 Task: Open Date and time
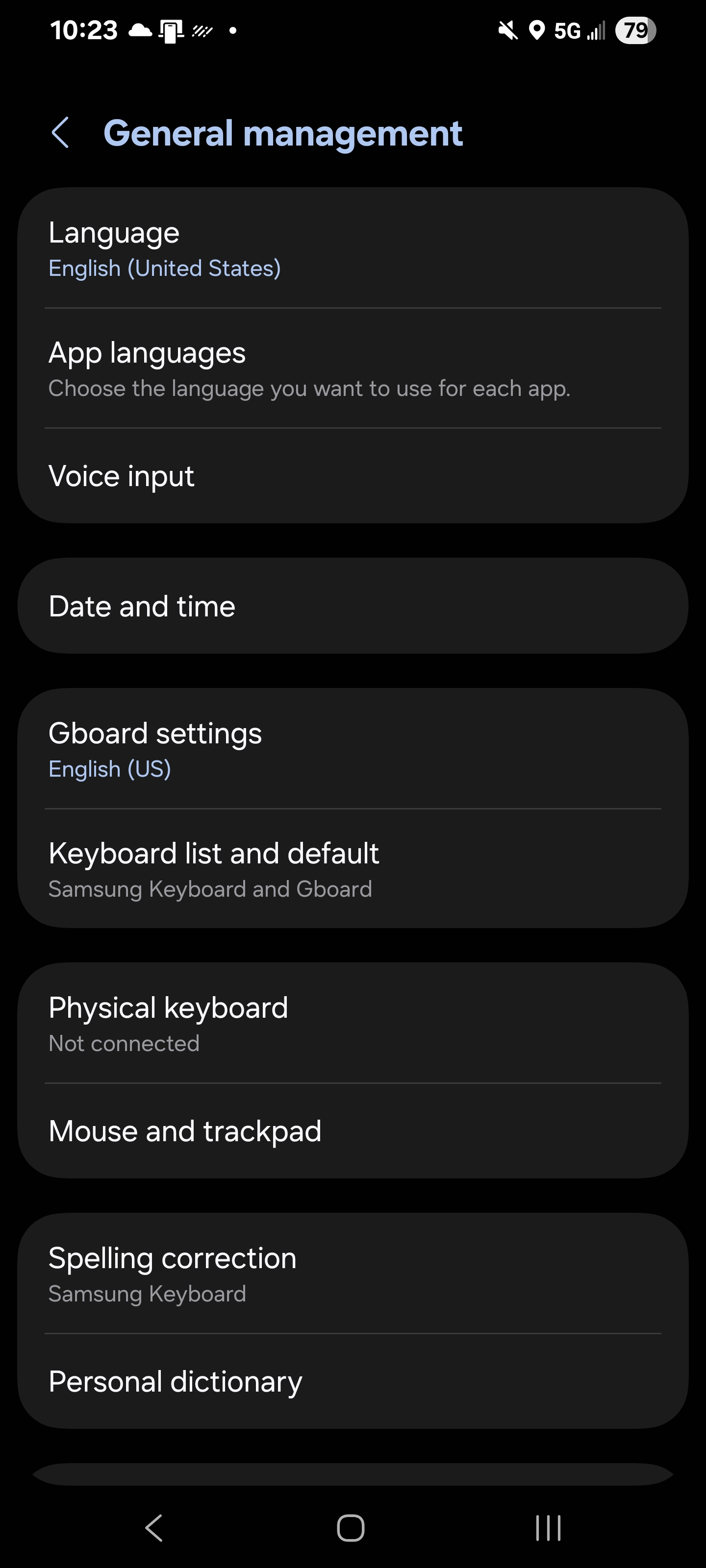353,606
